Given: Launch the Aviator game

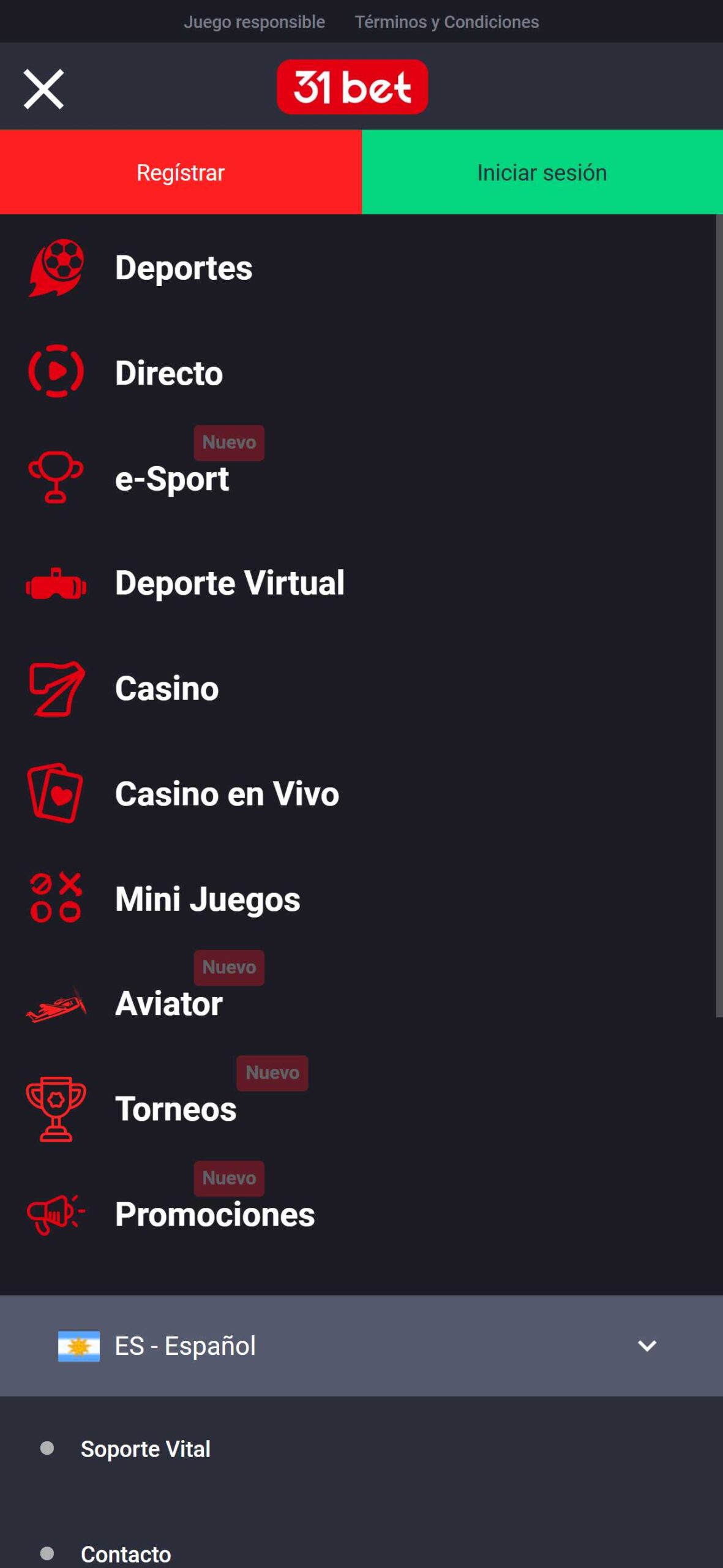Looking at the screenshot, I should click(x=168, y=1004).
